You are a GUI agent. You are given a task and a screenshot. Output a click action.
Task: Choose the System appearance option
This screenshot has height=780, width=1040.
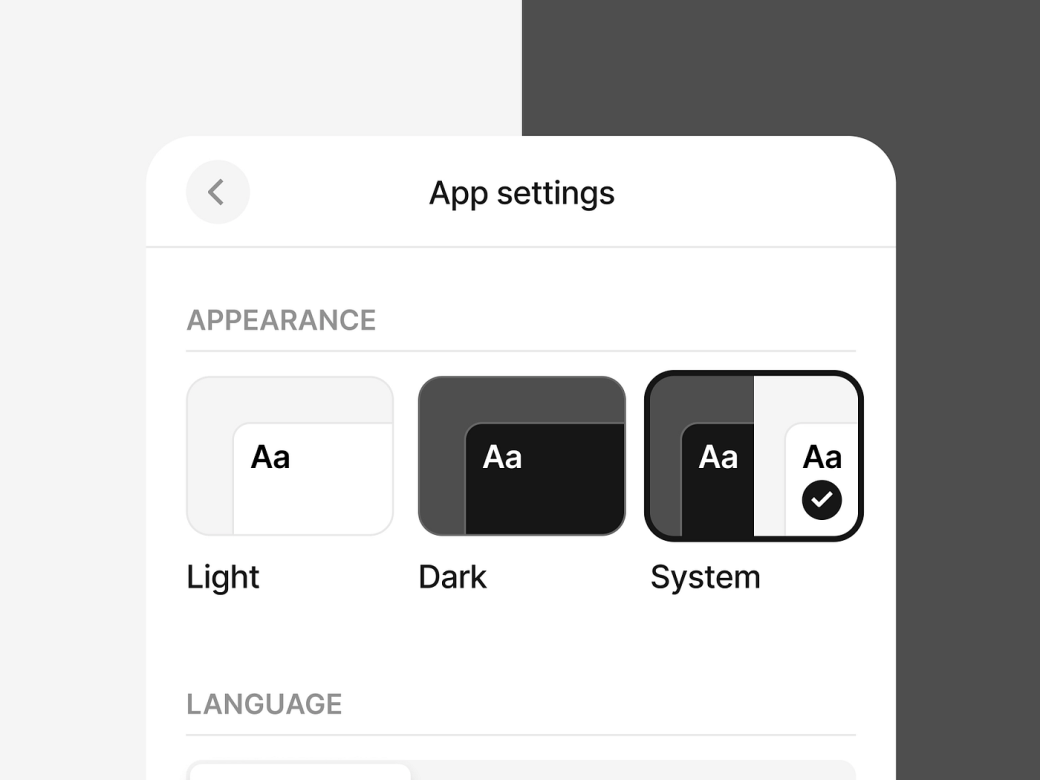(753, 456)
